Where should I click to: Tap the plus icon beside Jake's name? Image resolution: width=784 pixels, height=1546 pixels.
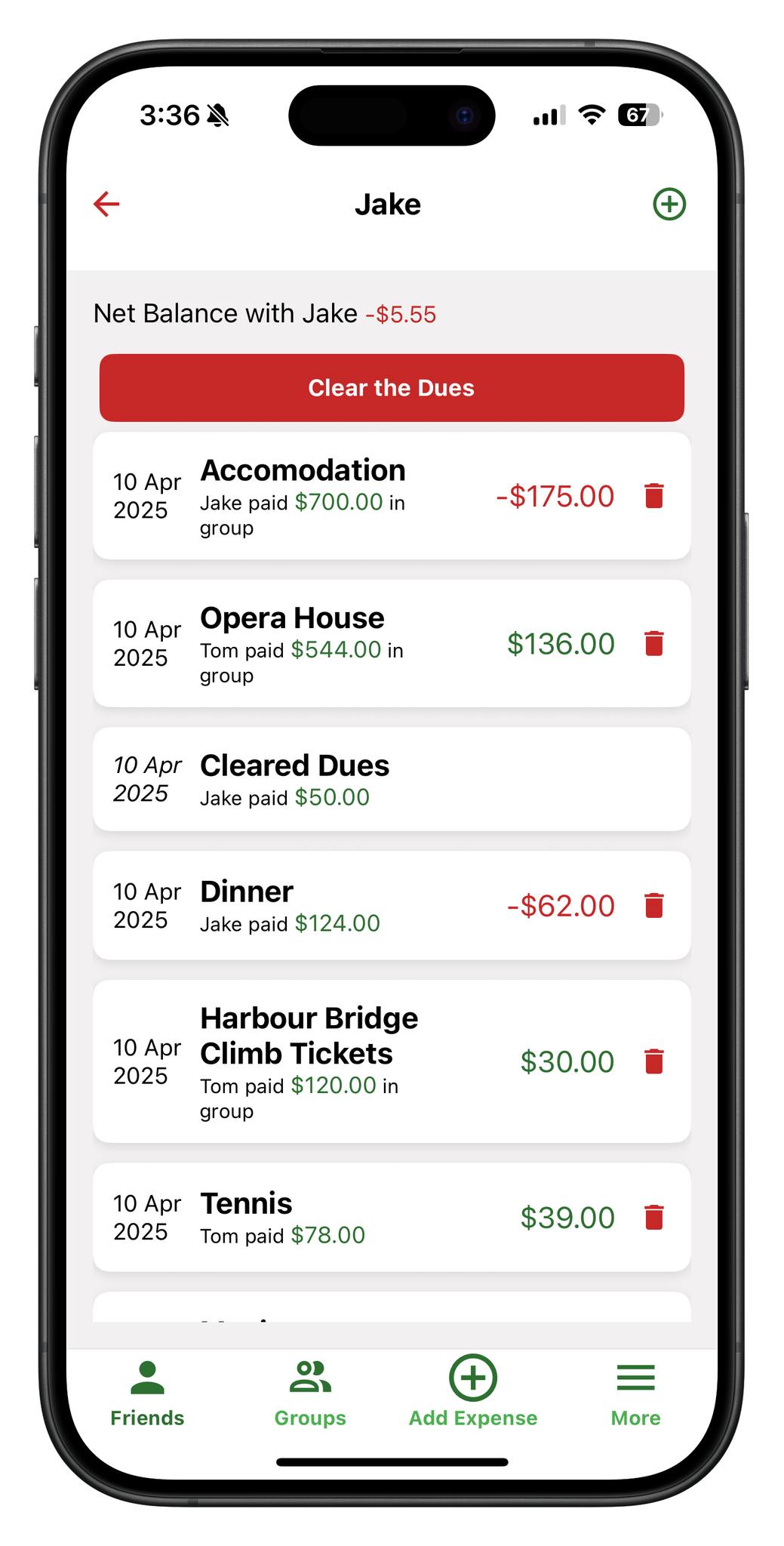669,204
